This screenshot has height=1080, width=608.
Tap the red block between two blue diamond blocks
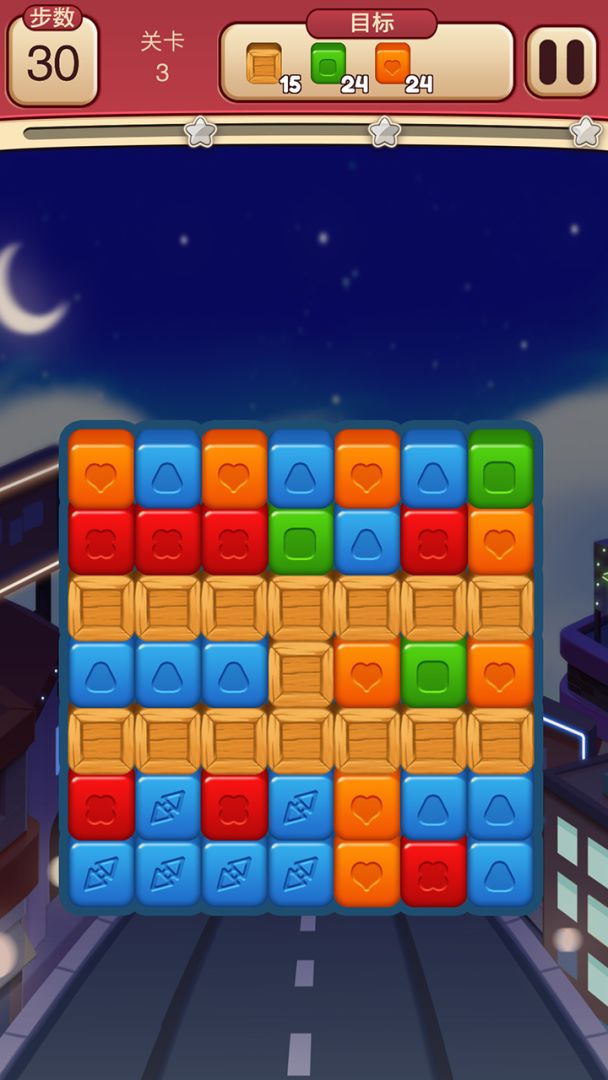click(234, 806)
